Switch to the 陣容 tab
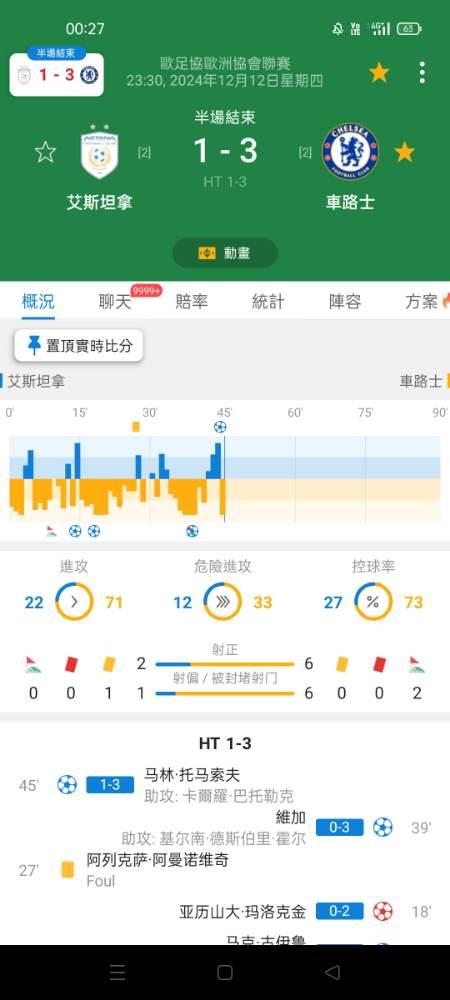450x1000 pixels. (x=345, y=302)
